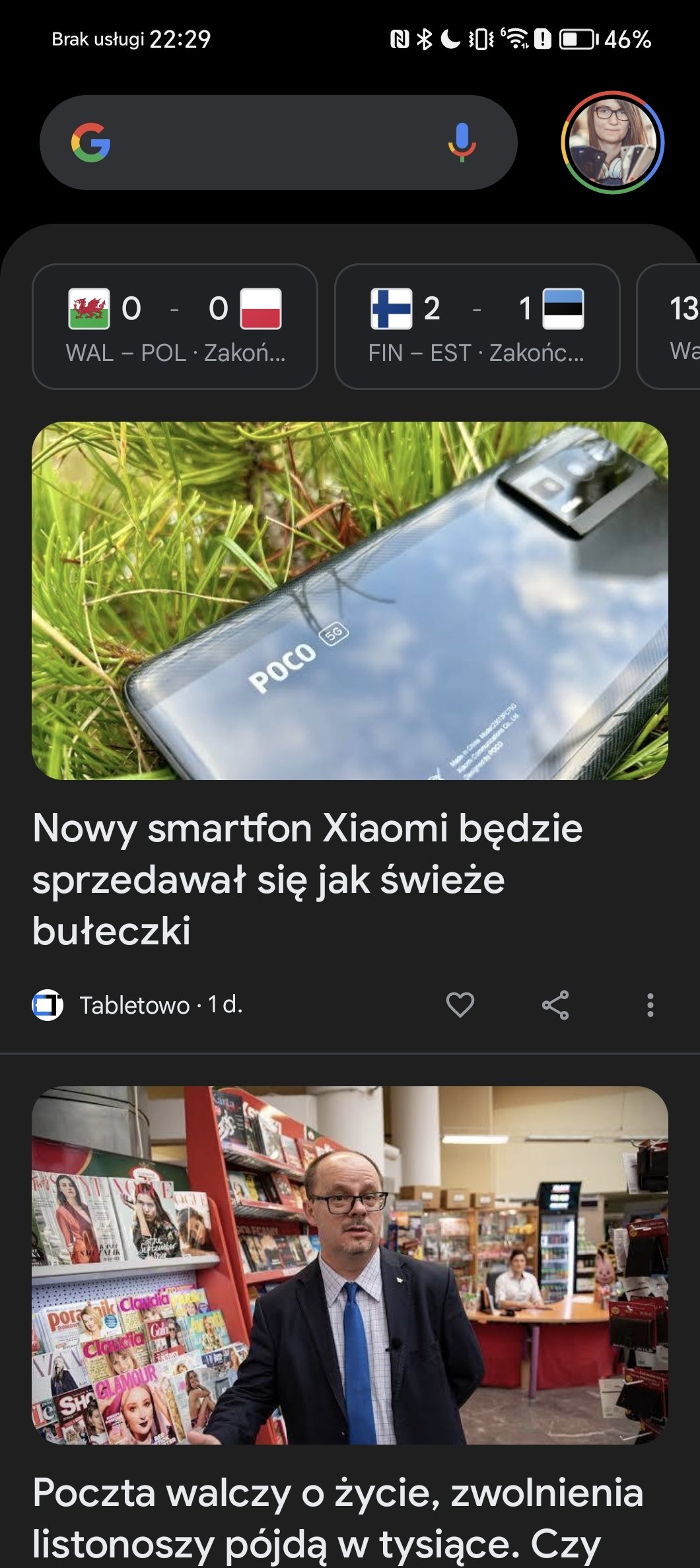Open the FIN – EST match score card
Image resolution: width=700 pixels, height=1568 pixels.
tap(477, 327)
